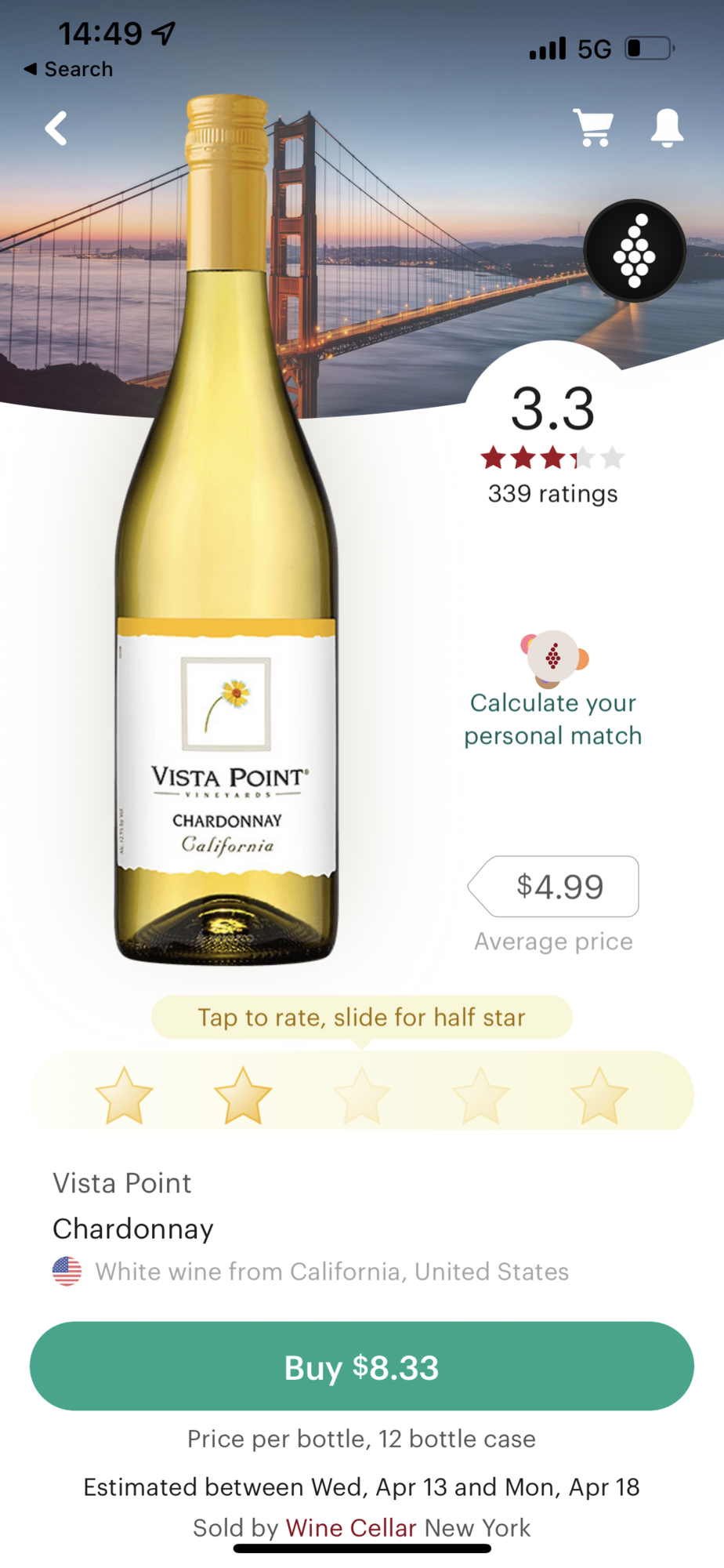Open the shopping cart

pos(593,127)
